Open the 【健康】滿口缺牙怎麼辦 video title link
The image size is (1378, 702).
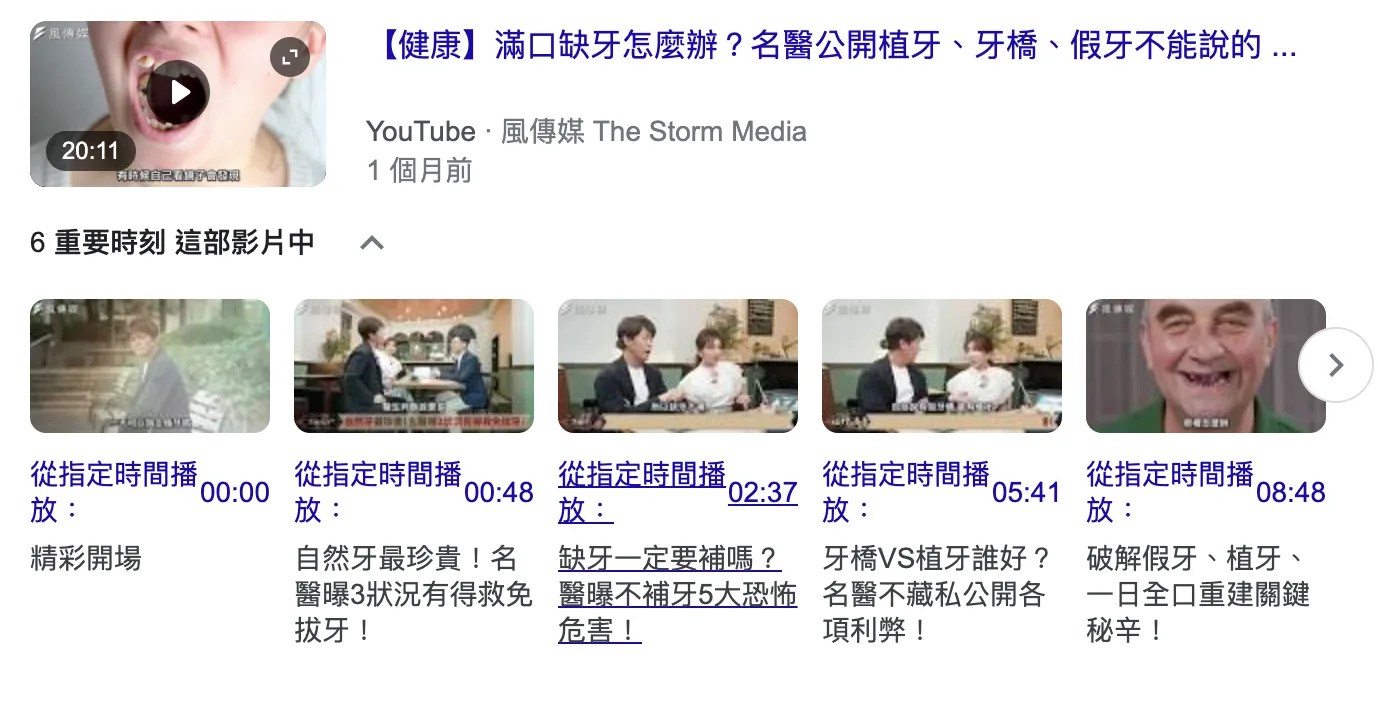pos(836,46)
